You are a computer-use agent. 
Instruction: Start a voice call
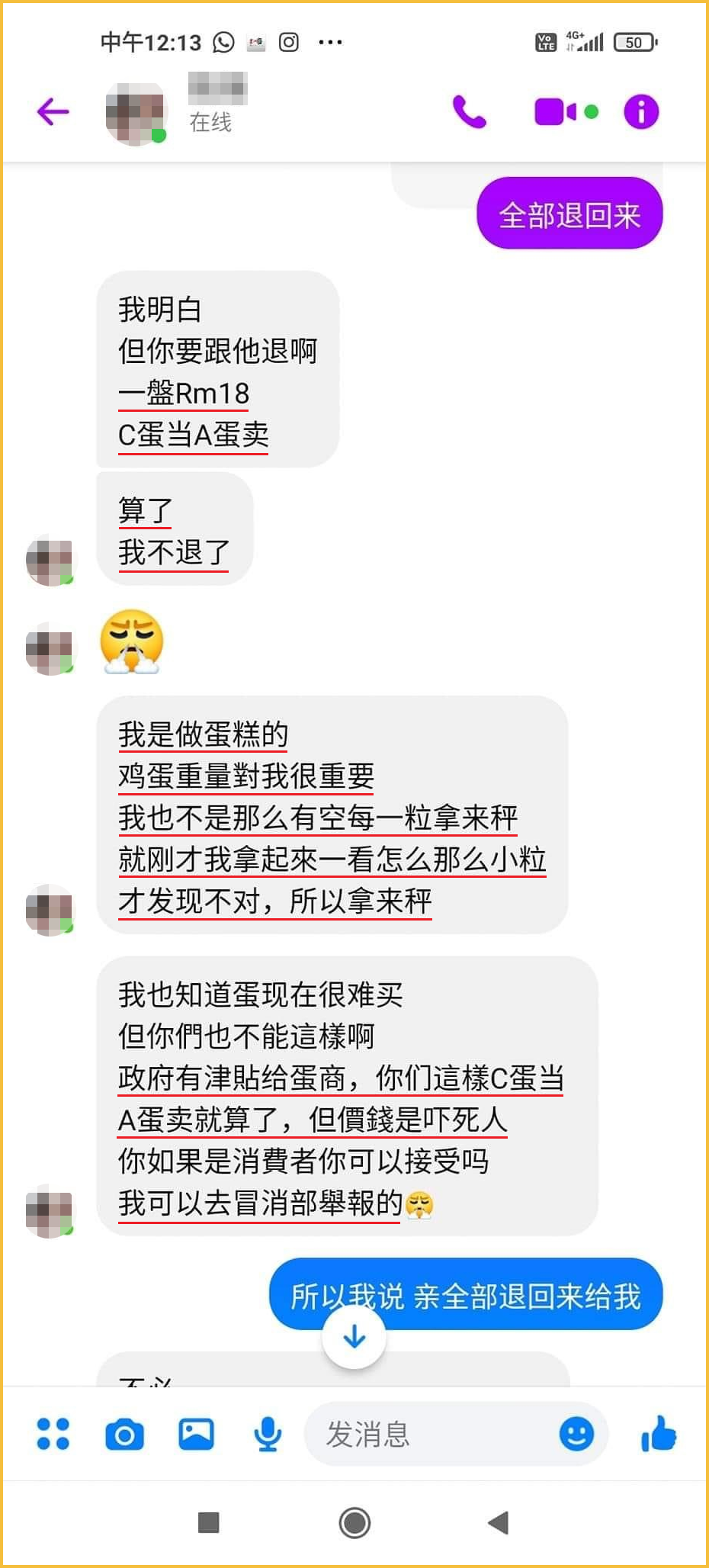[469, 112]
